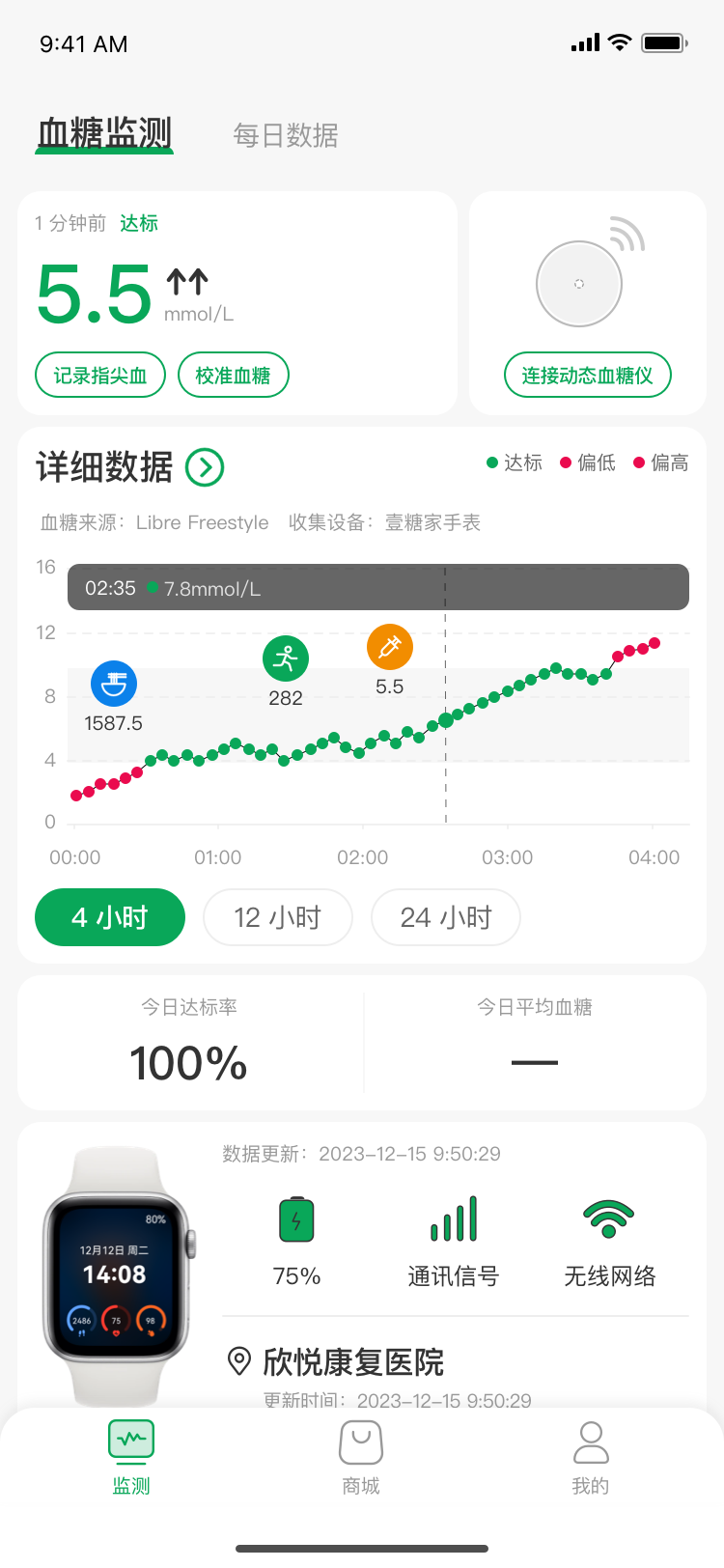
Task: Tap the 校准血糖 button
Action: pyautogui.click(x=234, y=376)
